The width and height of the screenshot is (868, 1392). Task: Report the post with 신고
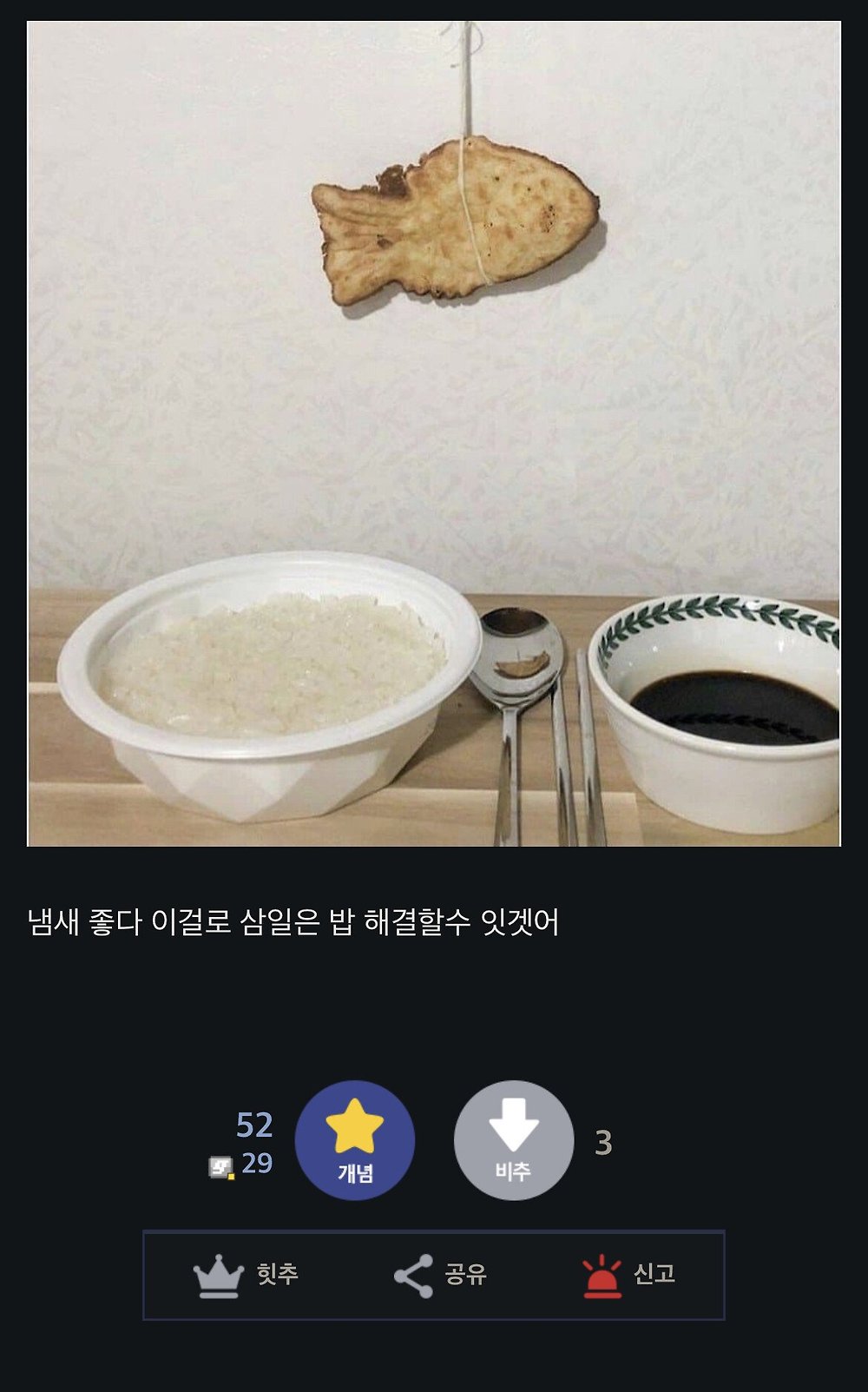[x=628, y=1275]
